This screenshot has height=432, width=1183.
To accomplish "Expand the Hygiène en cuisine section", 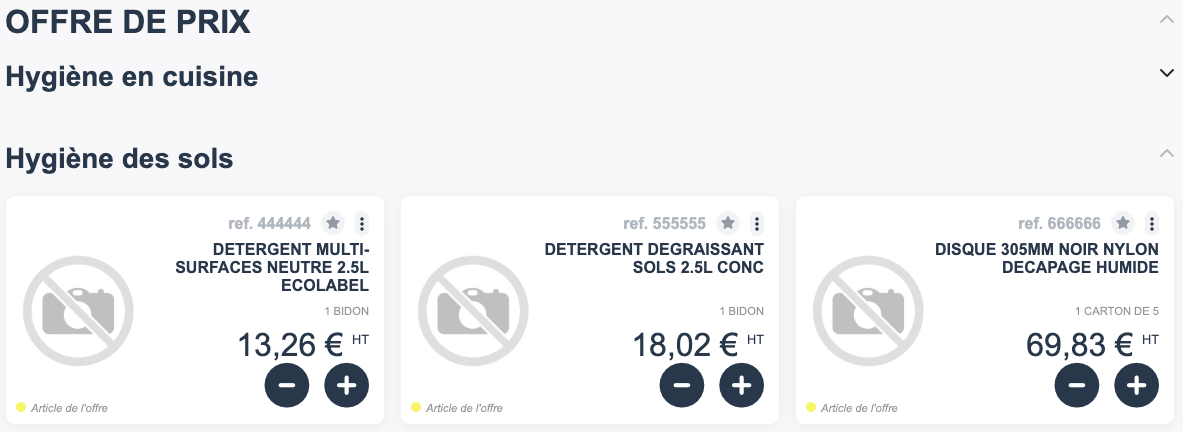I will [x=1165, y=73].
